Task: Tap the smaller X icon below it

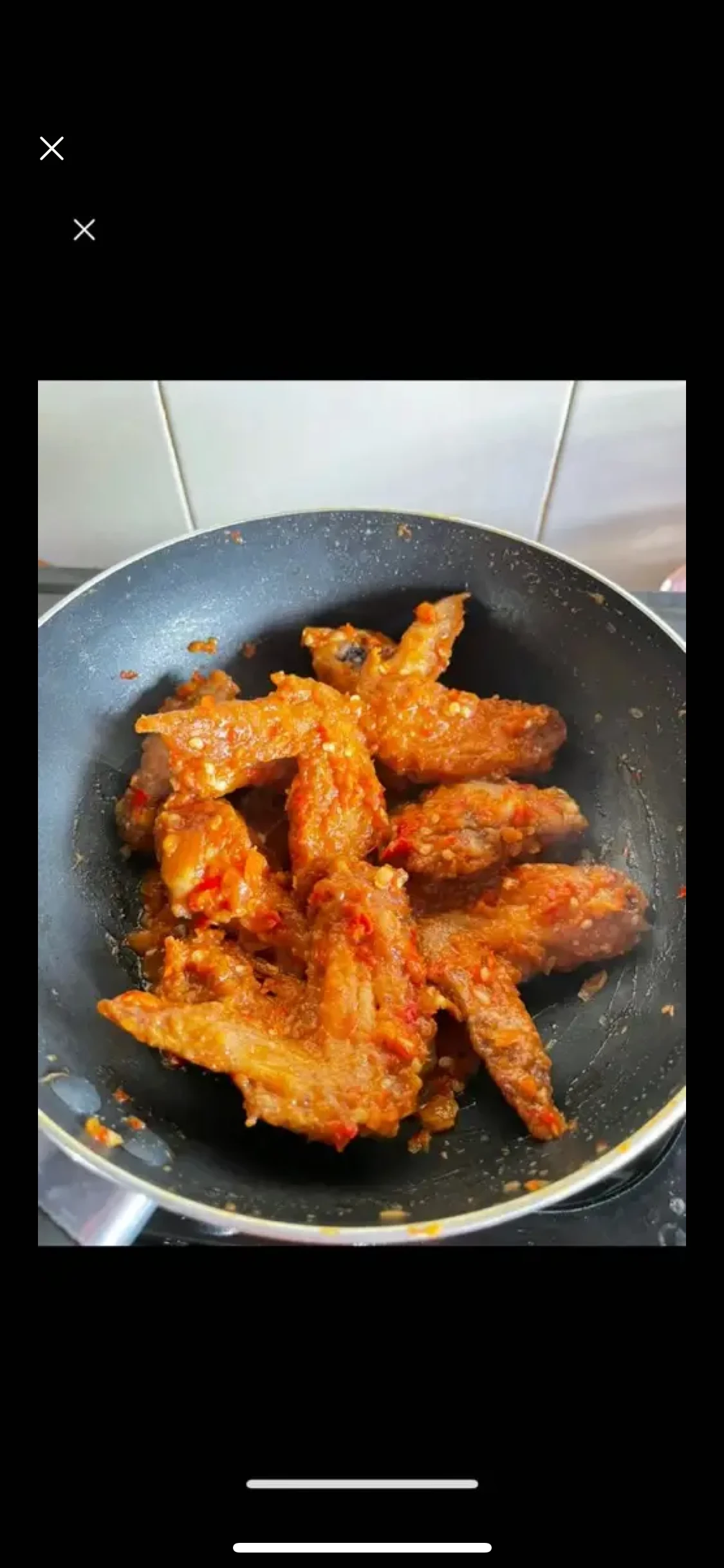Action: pyautogui.click(x=84, y=230)
